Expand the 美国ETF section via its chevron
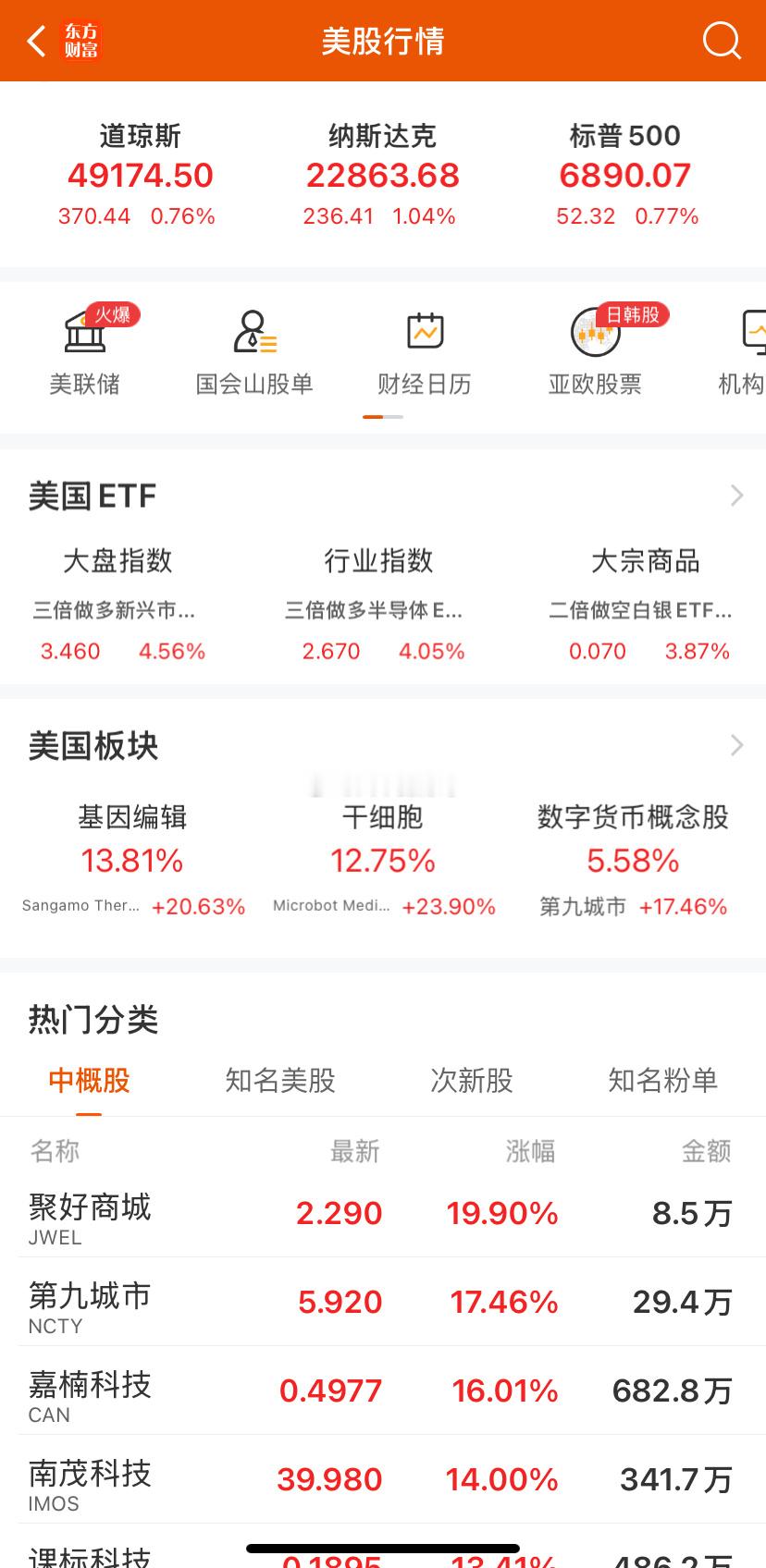 (x=735, y=496)
